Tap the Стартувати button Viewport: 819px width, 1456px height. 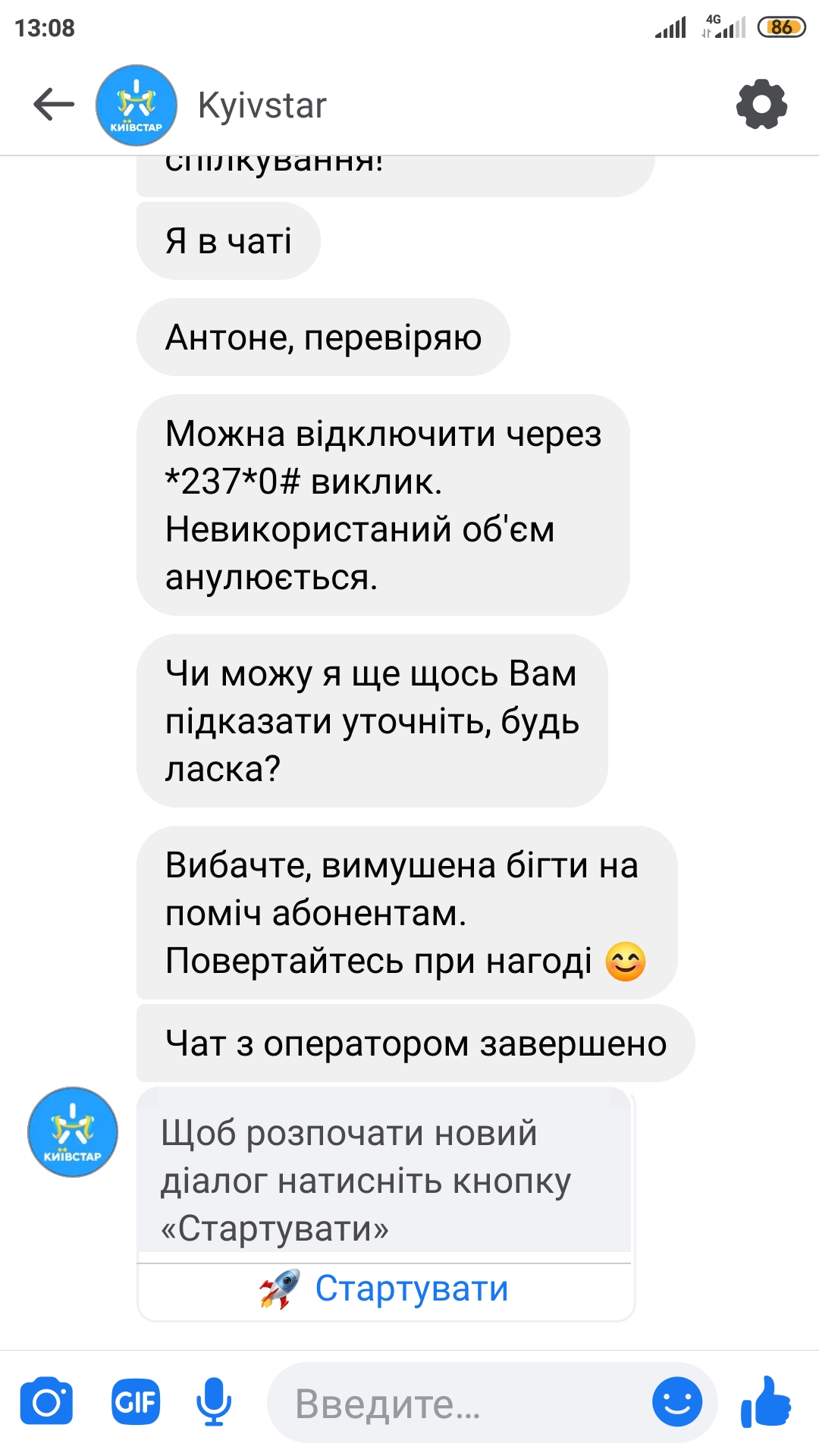tap(385, 1288)
